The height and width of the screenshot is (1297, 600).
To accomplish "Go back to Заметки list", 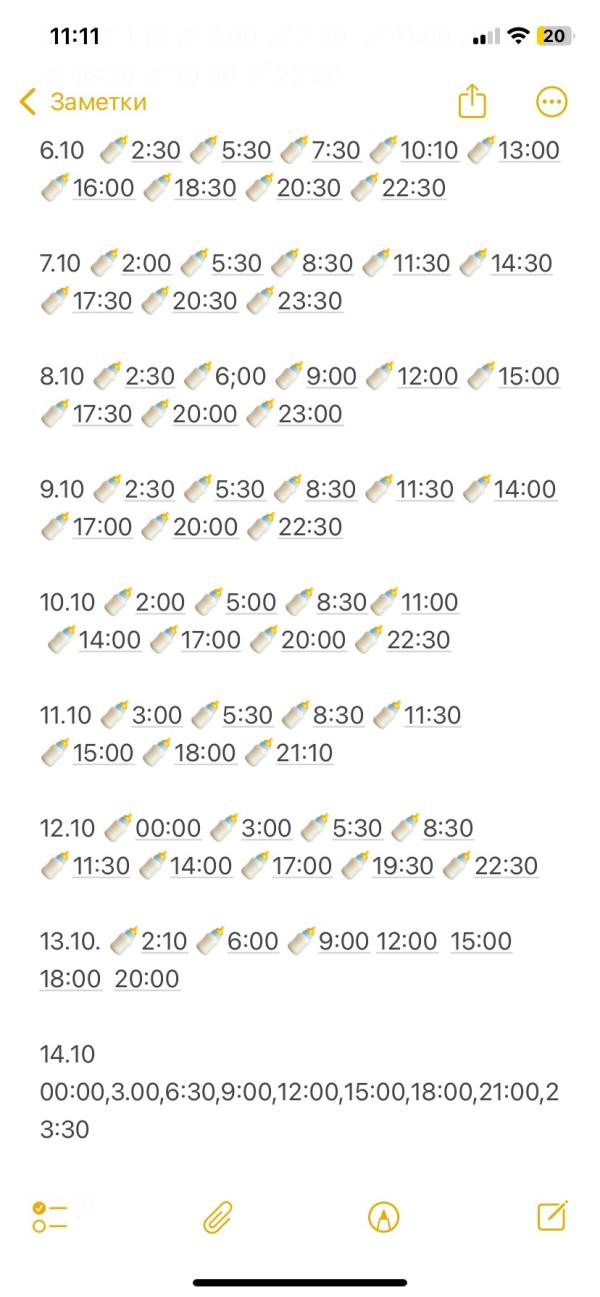I will coord(83,101).
